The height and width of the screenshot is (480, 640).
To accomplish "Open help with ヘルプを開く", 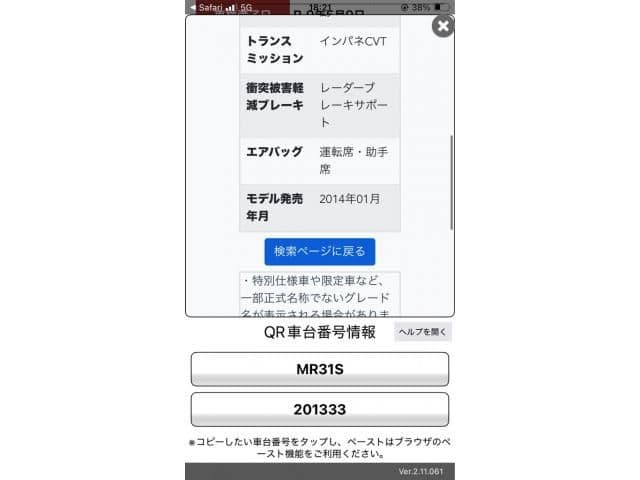I will [422, 332].
